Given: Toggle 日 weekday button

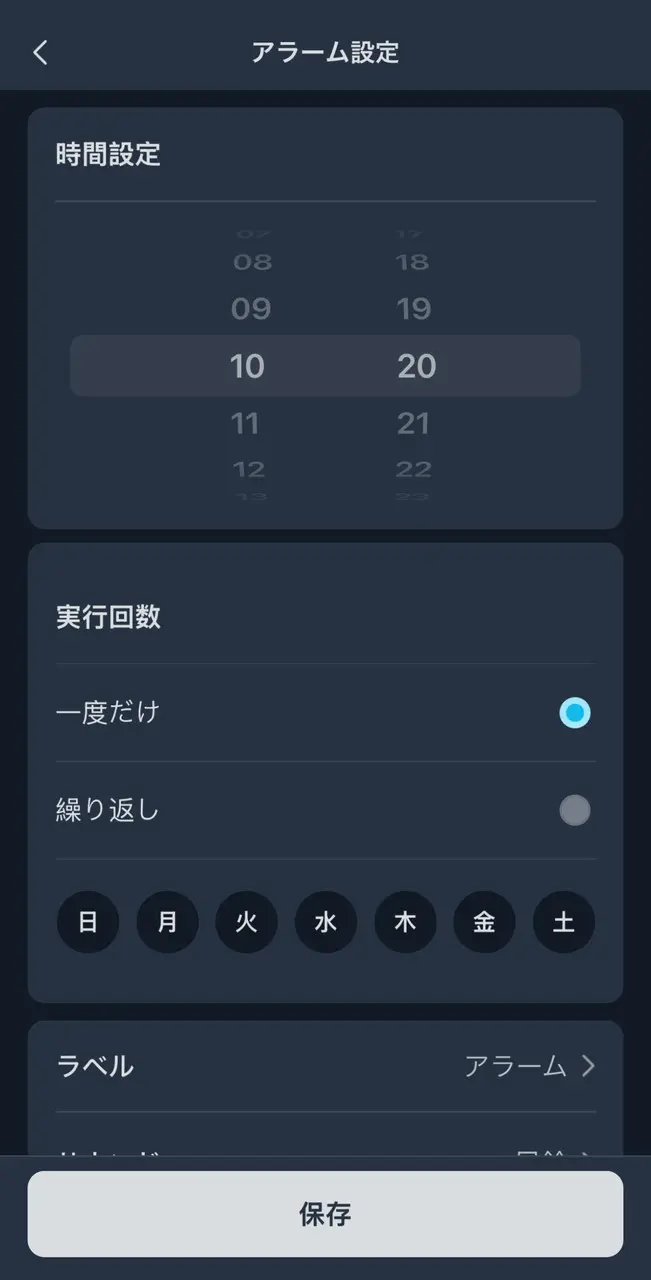Looking at the screenshot, I should 88,921.
